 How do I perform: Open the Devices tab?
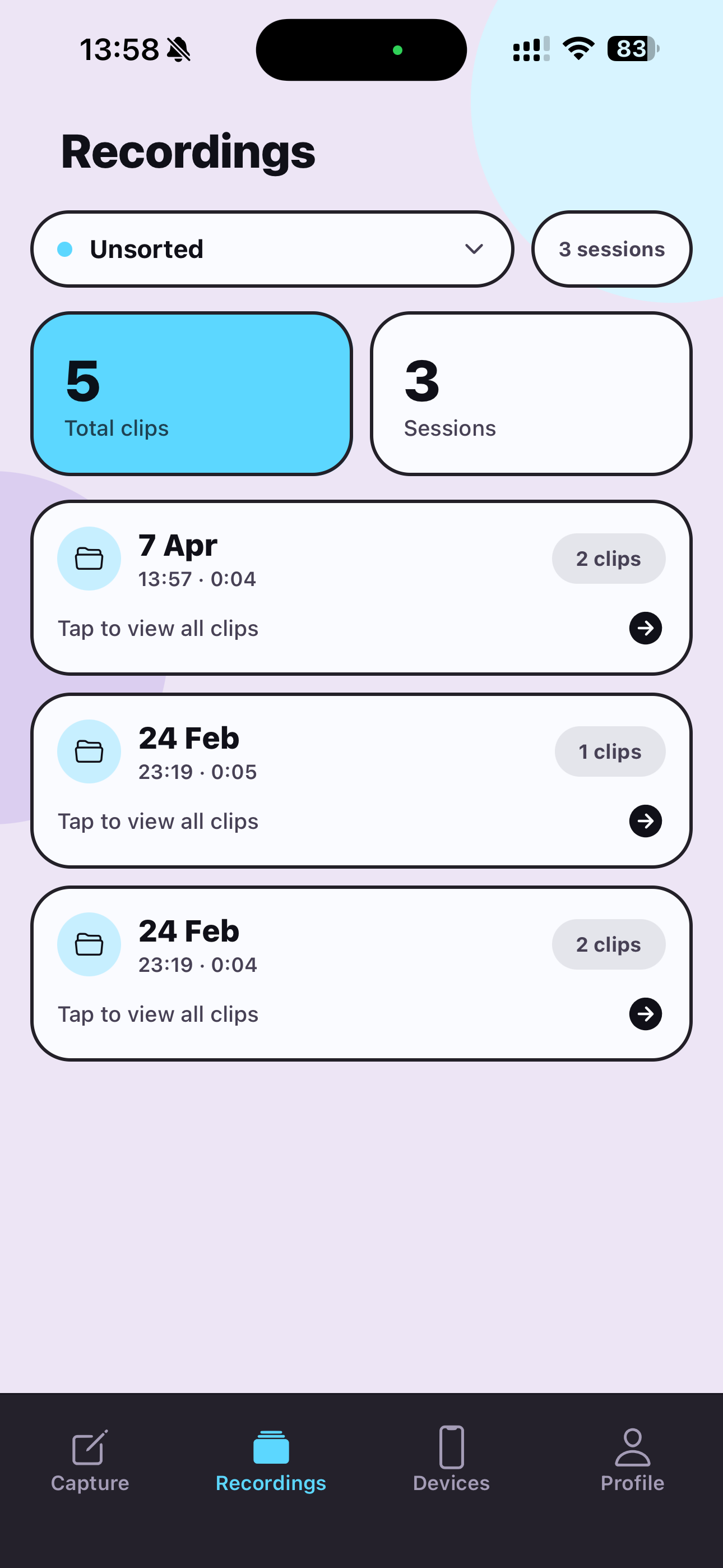point(451,1460)
